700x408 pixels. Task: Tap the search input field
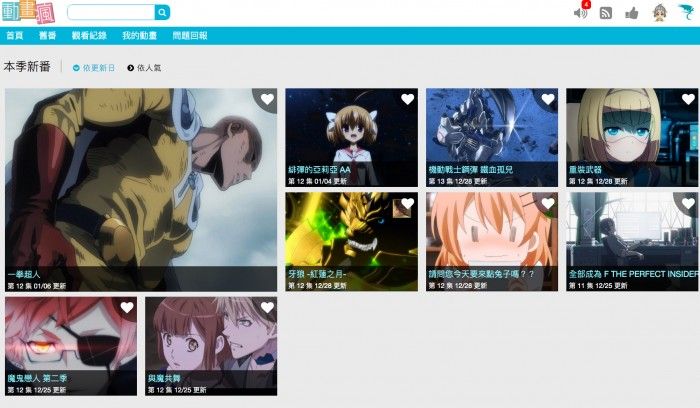(111, 13)
